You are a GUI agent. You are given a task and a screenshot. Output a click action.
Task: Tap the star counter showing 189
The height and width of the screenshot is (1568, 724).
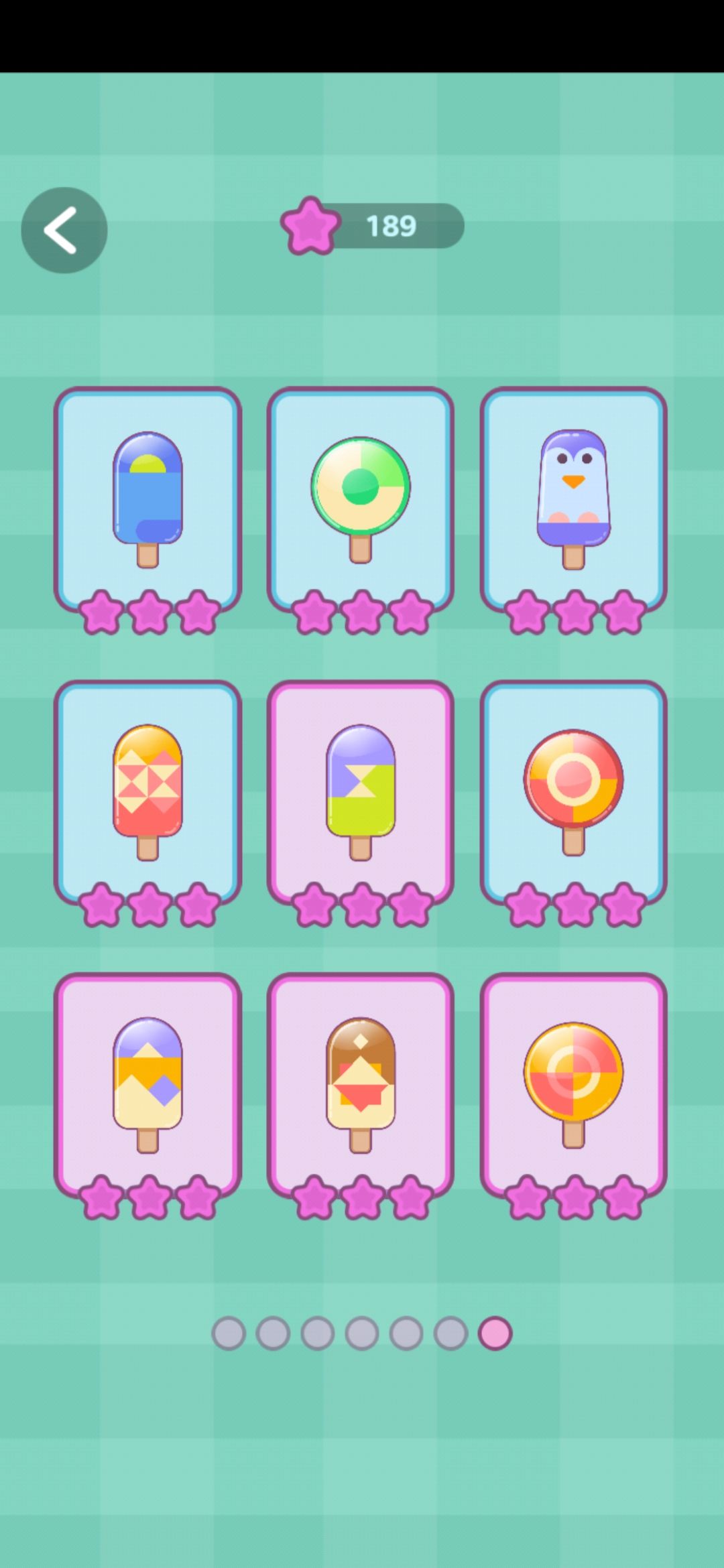click(373, 226)
